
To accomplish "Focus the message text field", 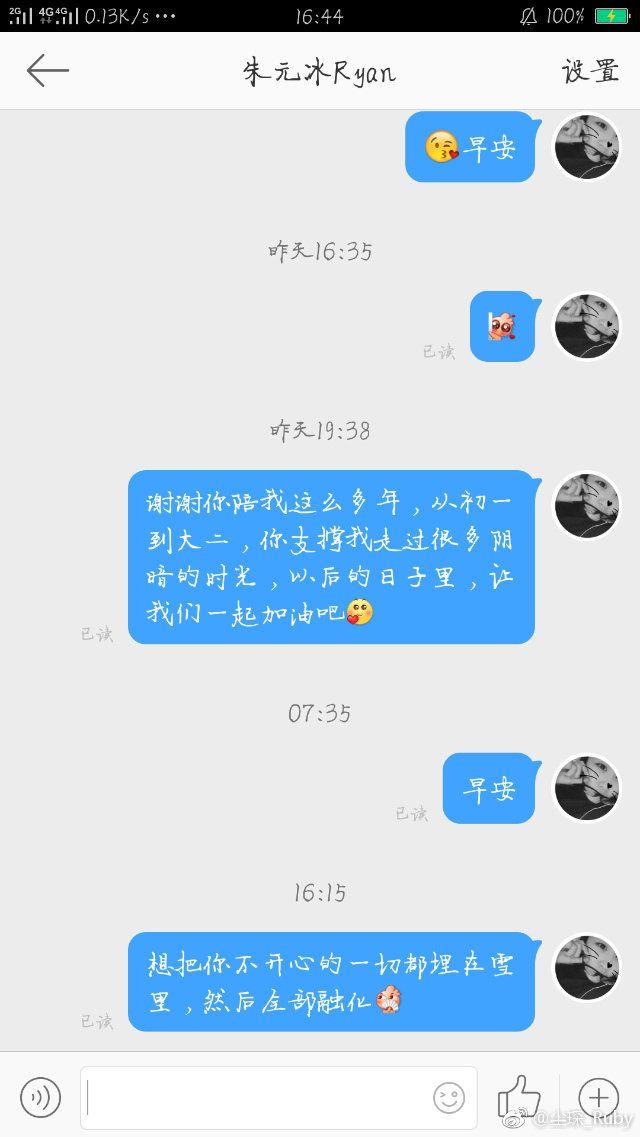I will (x=279, y=1097).
